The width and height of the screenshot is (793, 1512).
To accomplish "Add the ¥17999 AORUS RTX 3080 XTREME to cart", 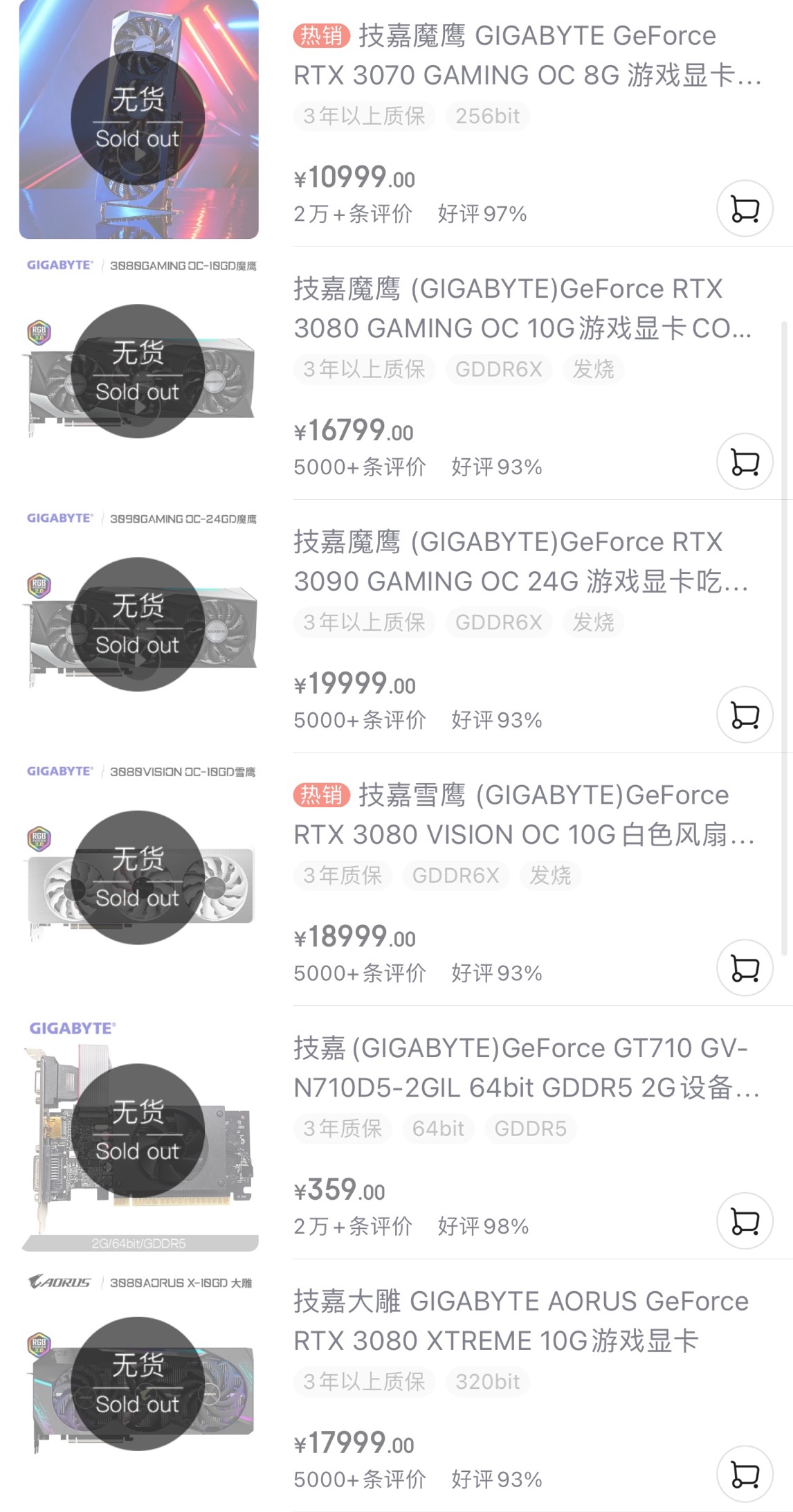I will (745, 1474).
